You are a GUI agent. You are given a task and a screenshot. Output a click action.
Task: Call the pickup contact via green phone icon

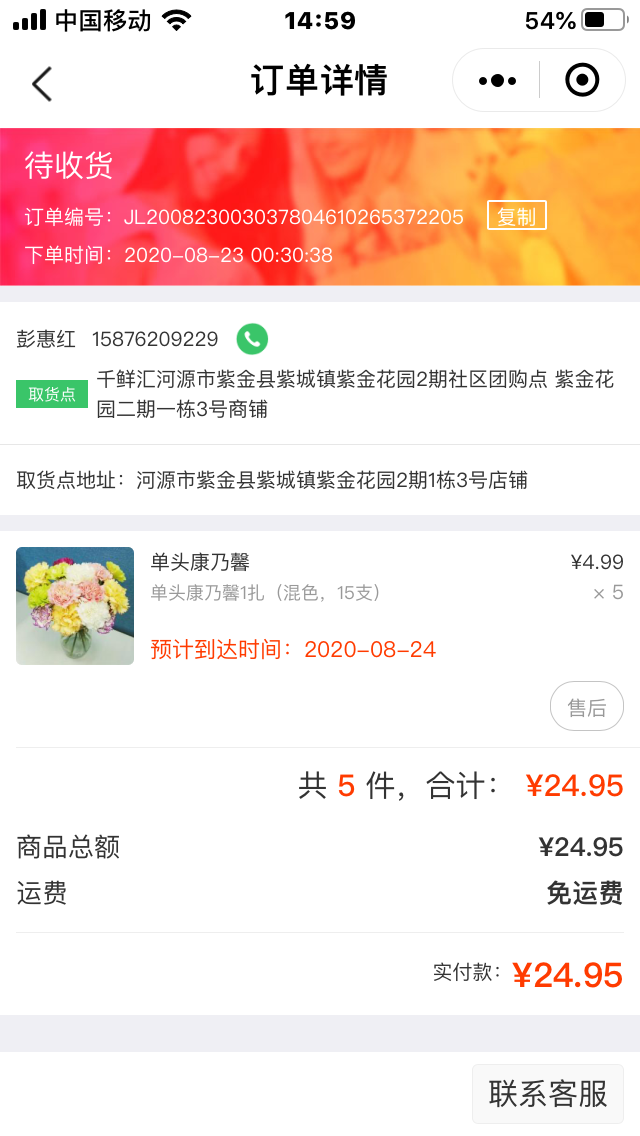coord(252,339)
